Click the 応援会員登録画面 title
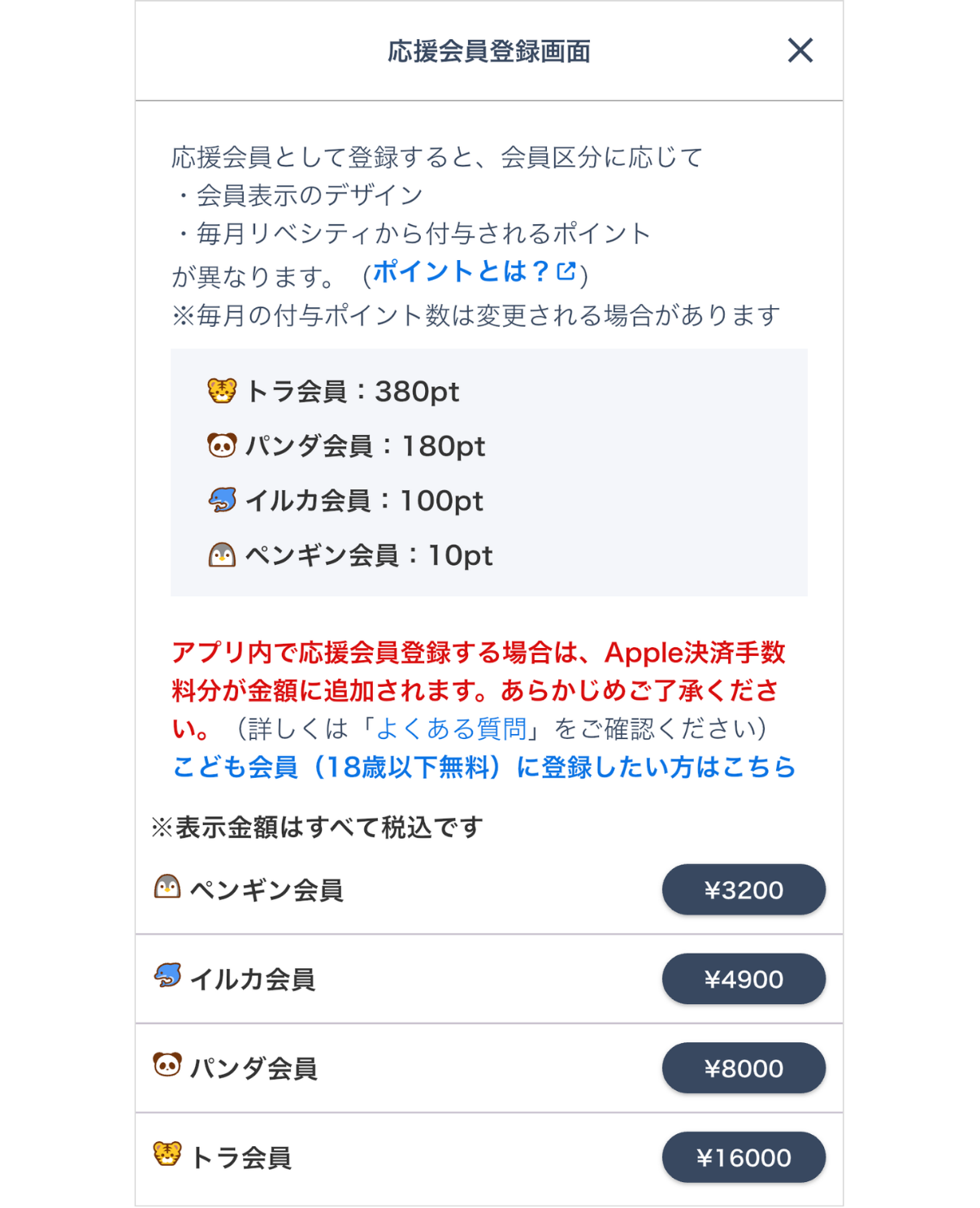This screenshot has width=980, height=1208. click(490, 50)
